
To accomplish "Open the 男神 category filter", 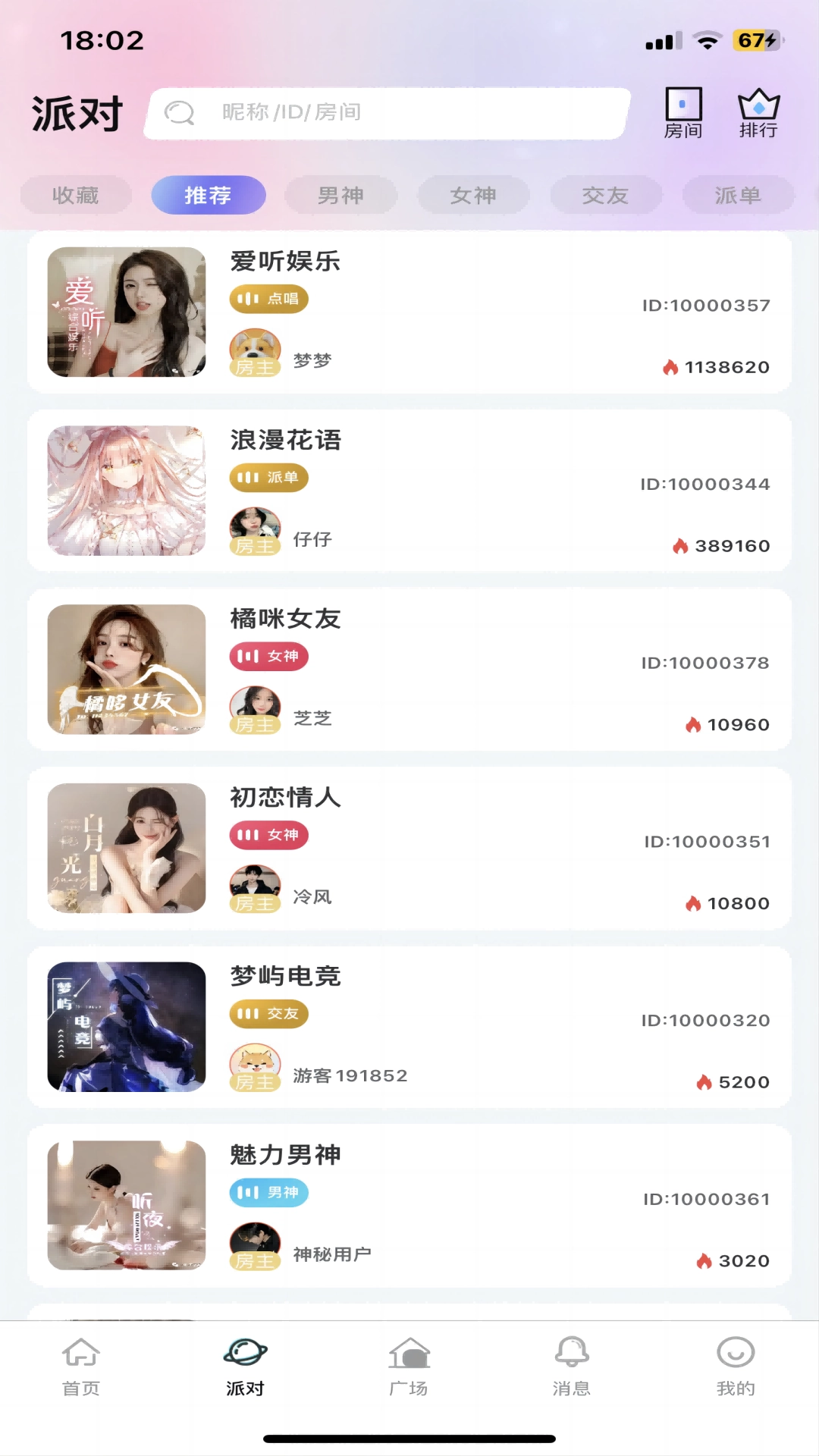I will [340, 195].
